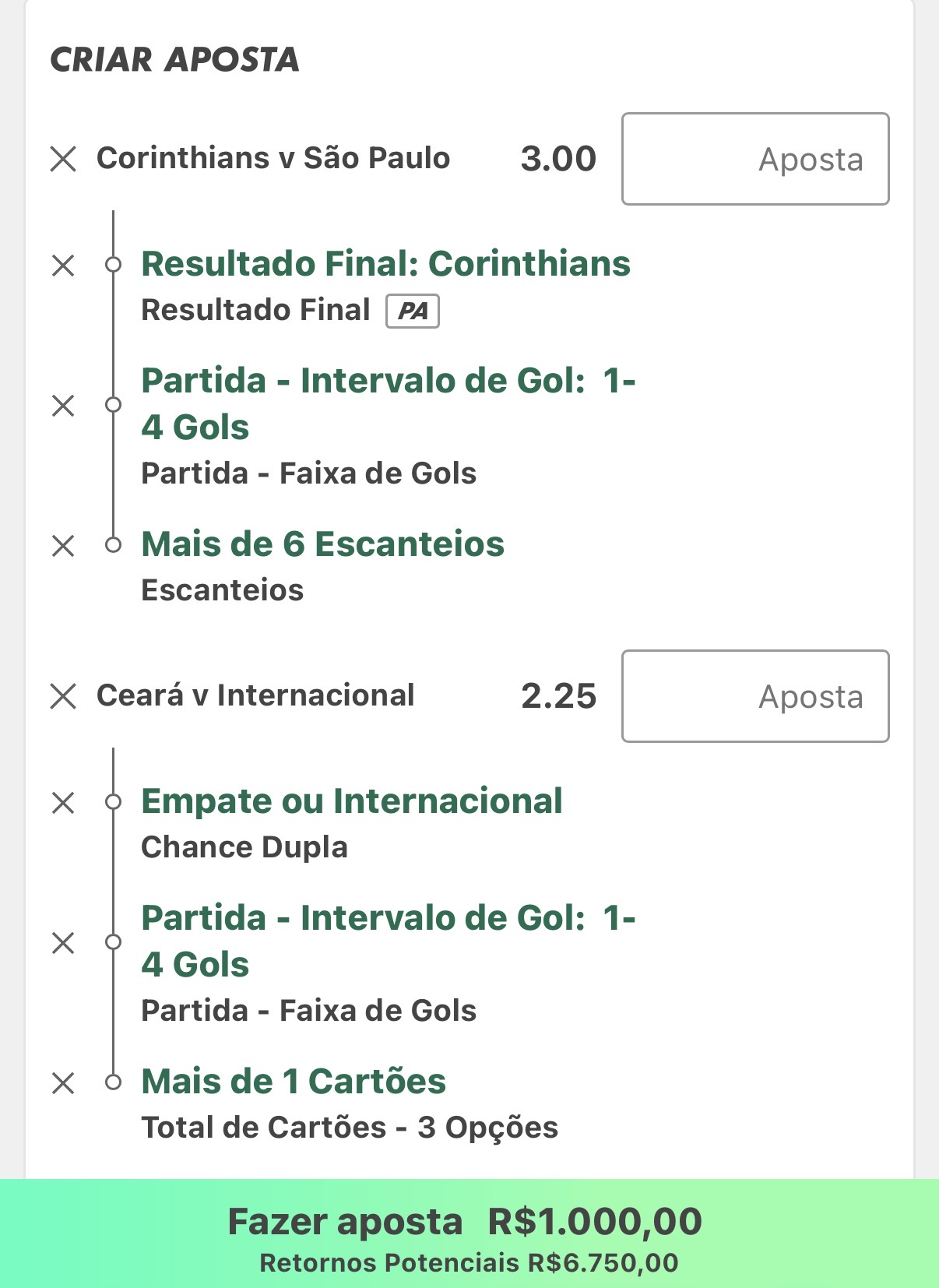Delete the Intervalo de Gol pick from Corinthians match
Viewport: 939px width, 1288px height.
[62, 404]
